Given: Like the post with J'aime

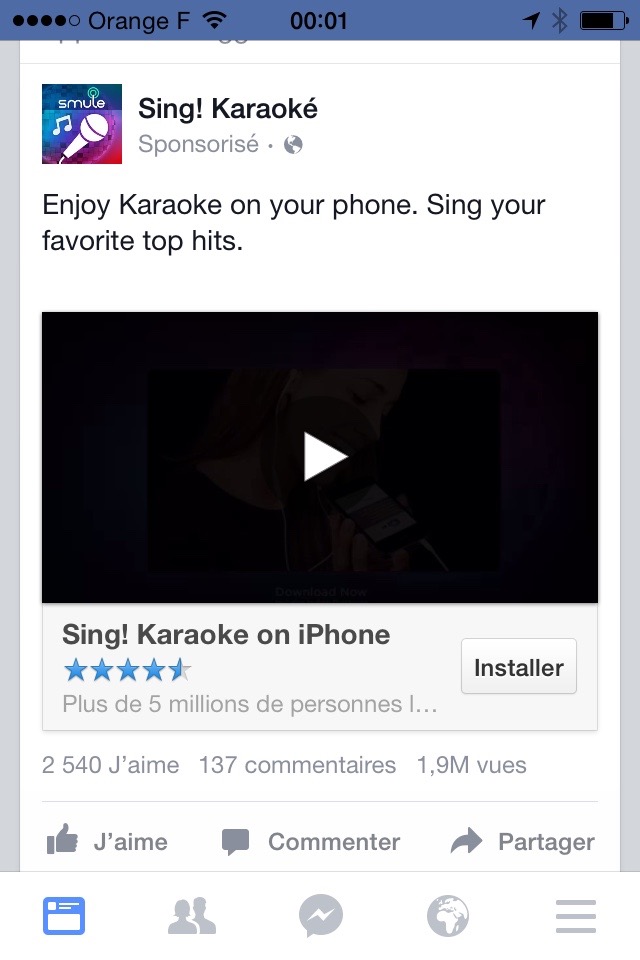Looking at the screenshot, I should click(x=108, y=842).
